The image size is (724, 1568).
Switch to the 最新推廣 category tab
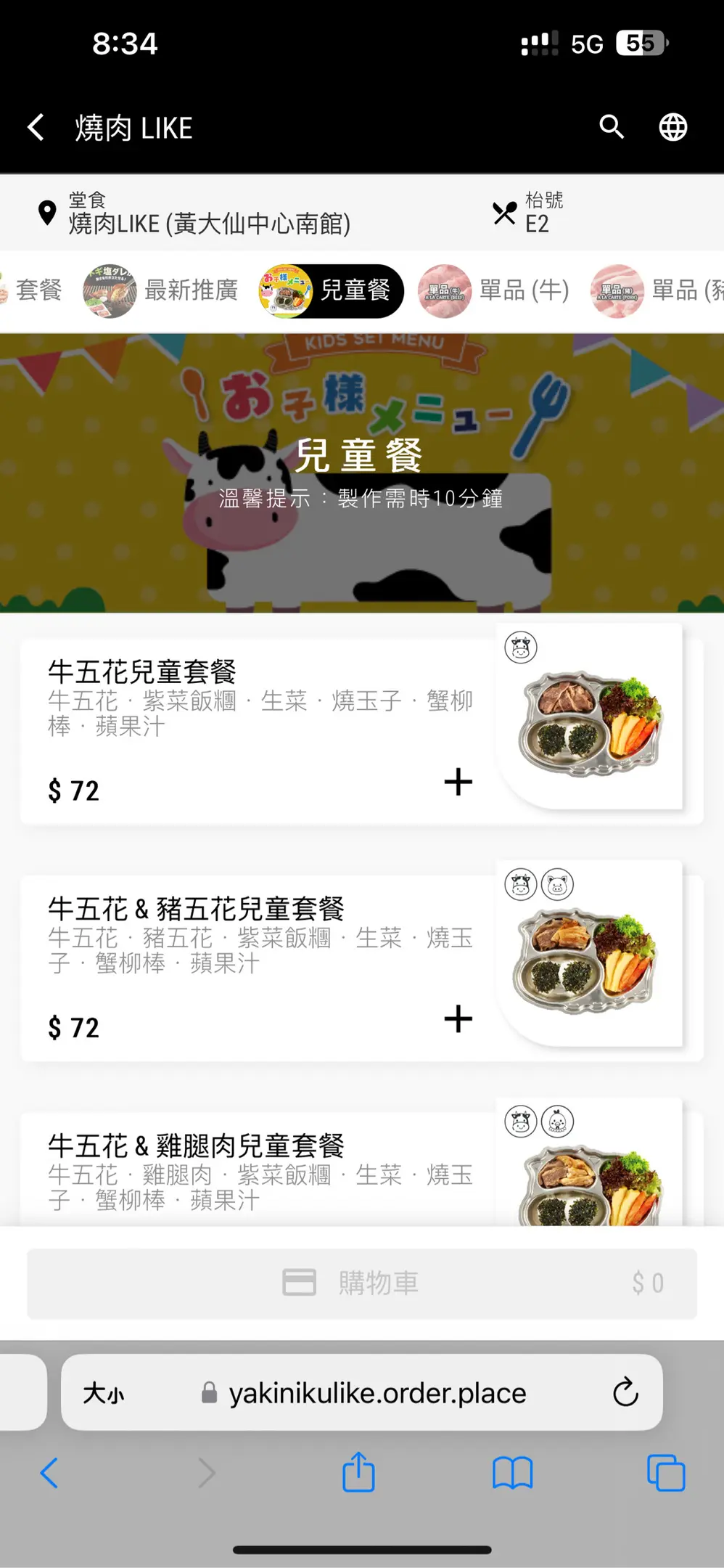click(x=161, y=290)
